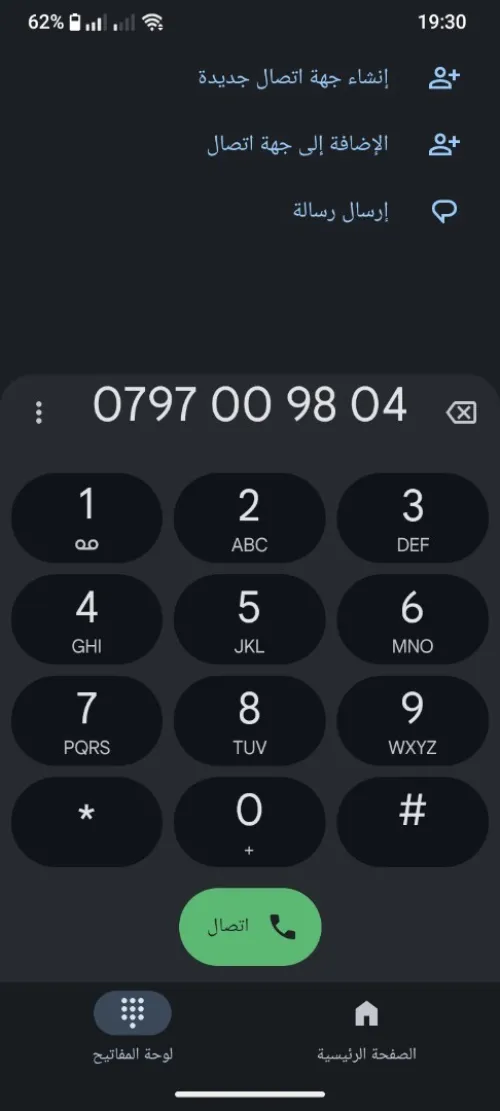Enter digit 8 TUV

pyautogui.click(x=249, y=721)
